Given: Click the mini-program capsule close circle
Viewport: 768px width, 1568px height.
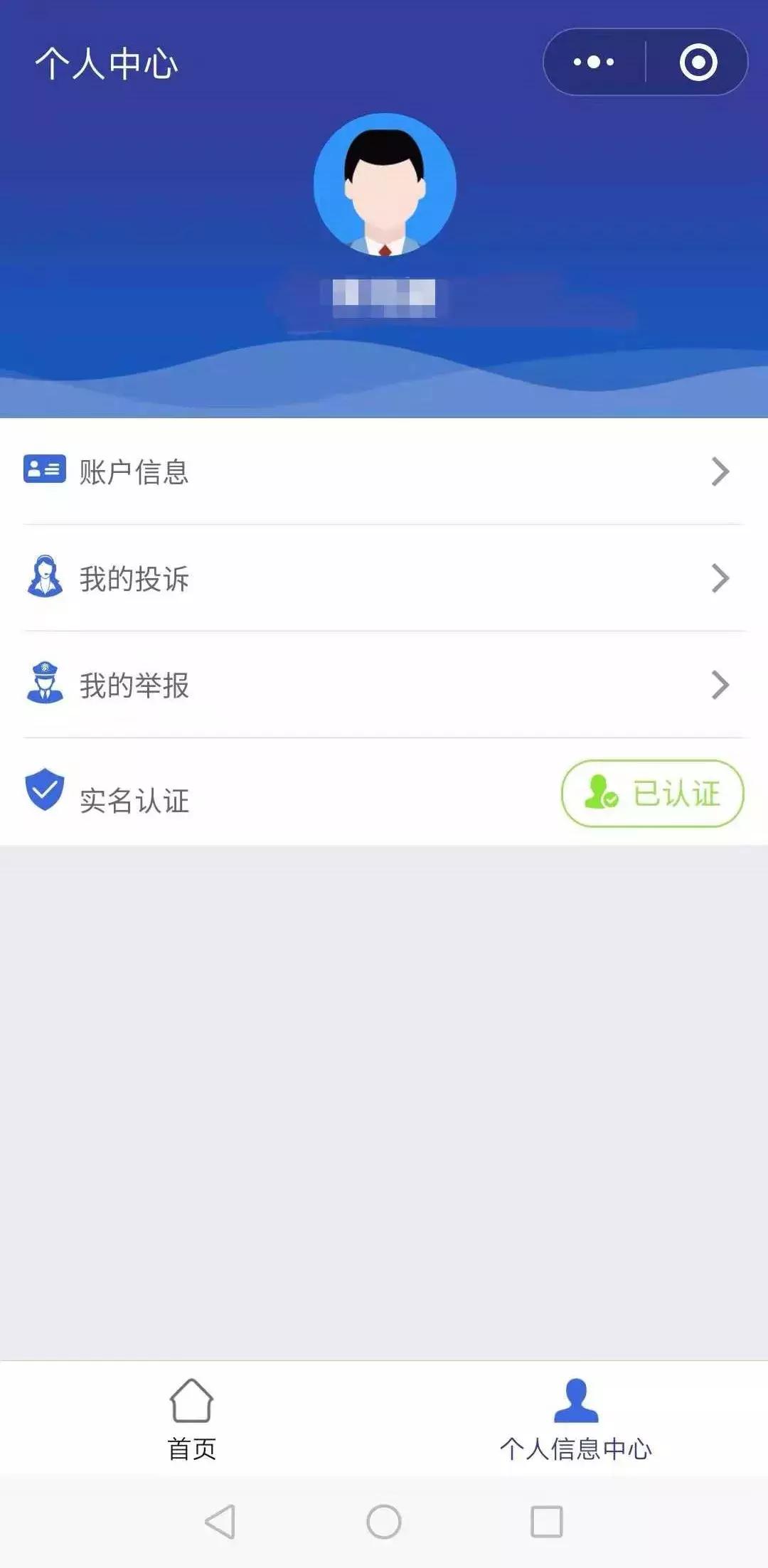Looking at the screenshot, I should click(x=698, y=63).
